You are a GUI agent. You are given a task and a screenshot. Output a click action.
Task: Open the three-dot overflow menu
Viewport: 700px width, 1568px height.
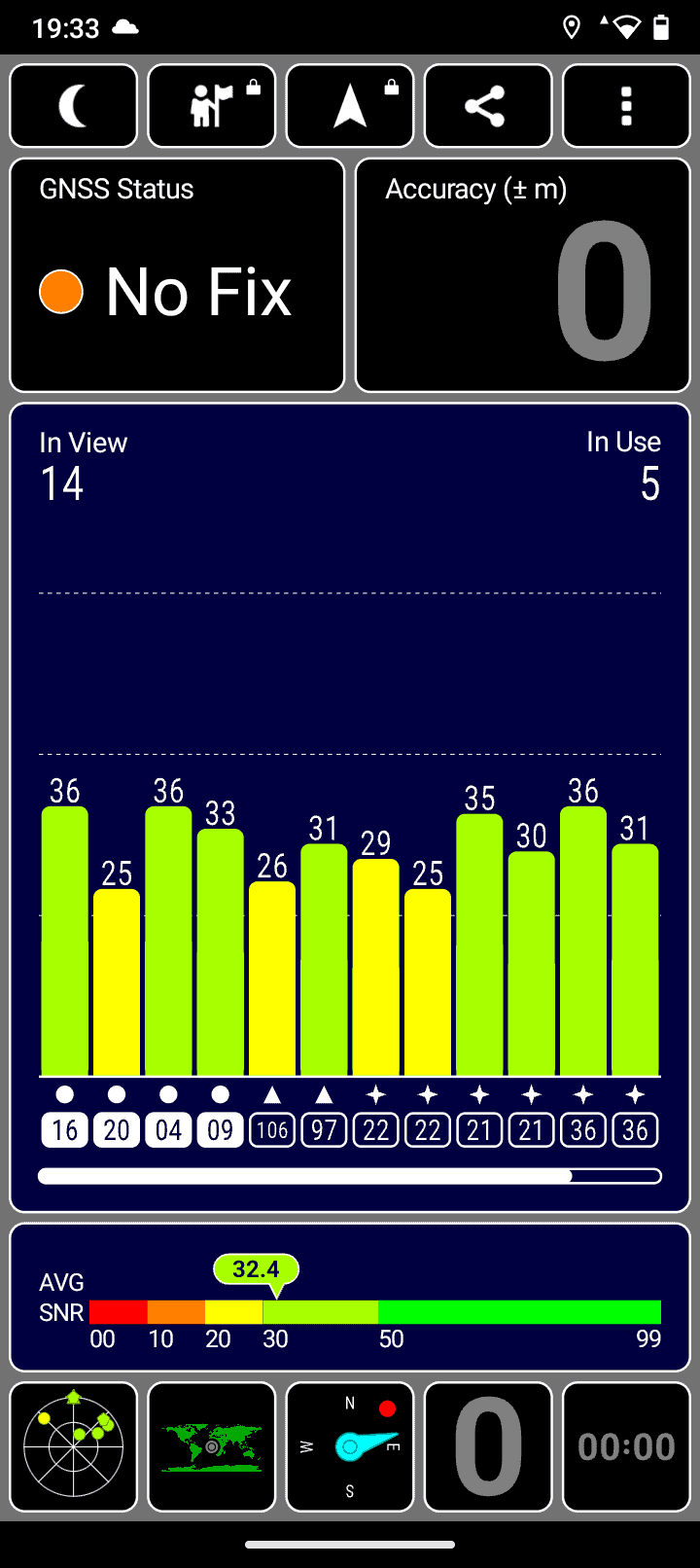click(x=626, y=106)
